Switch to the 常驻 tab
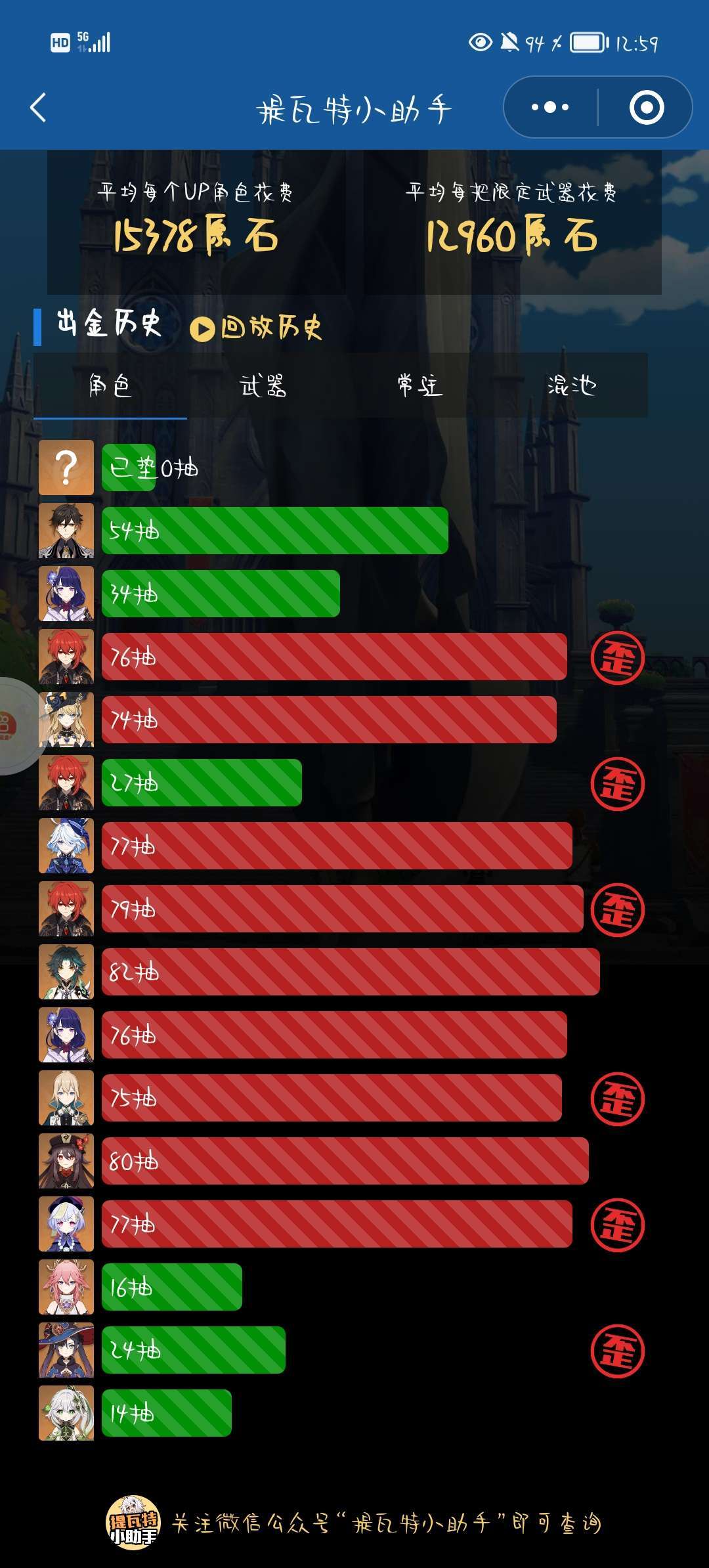 [x=419, y=385]
